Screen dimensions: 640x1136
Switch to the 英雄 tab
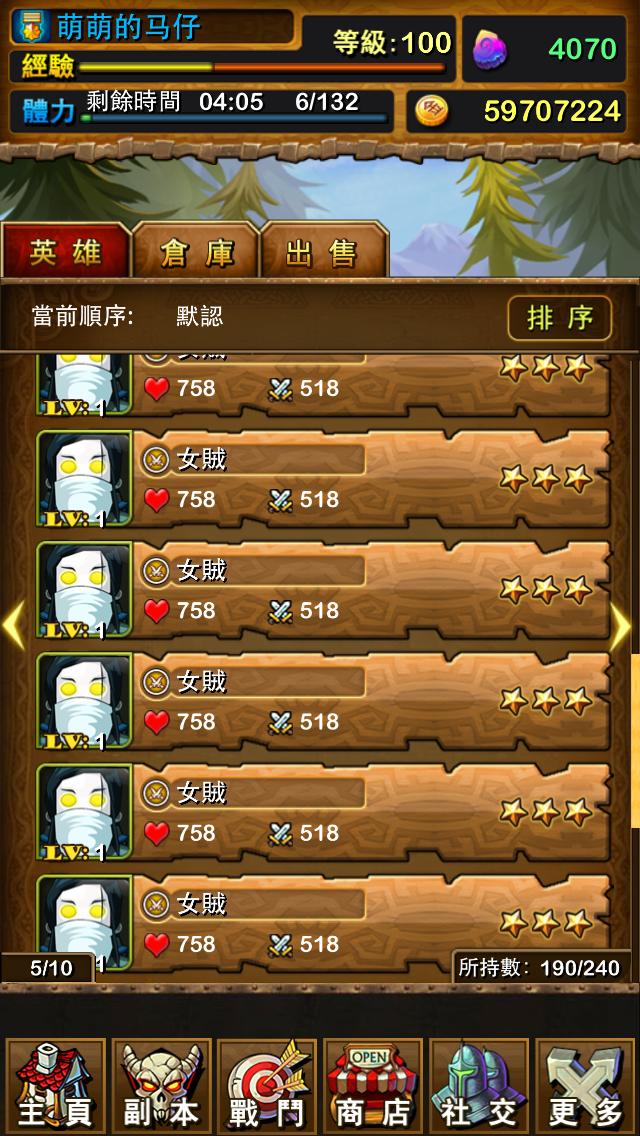coord(66,252)
